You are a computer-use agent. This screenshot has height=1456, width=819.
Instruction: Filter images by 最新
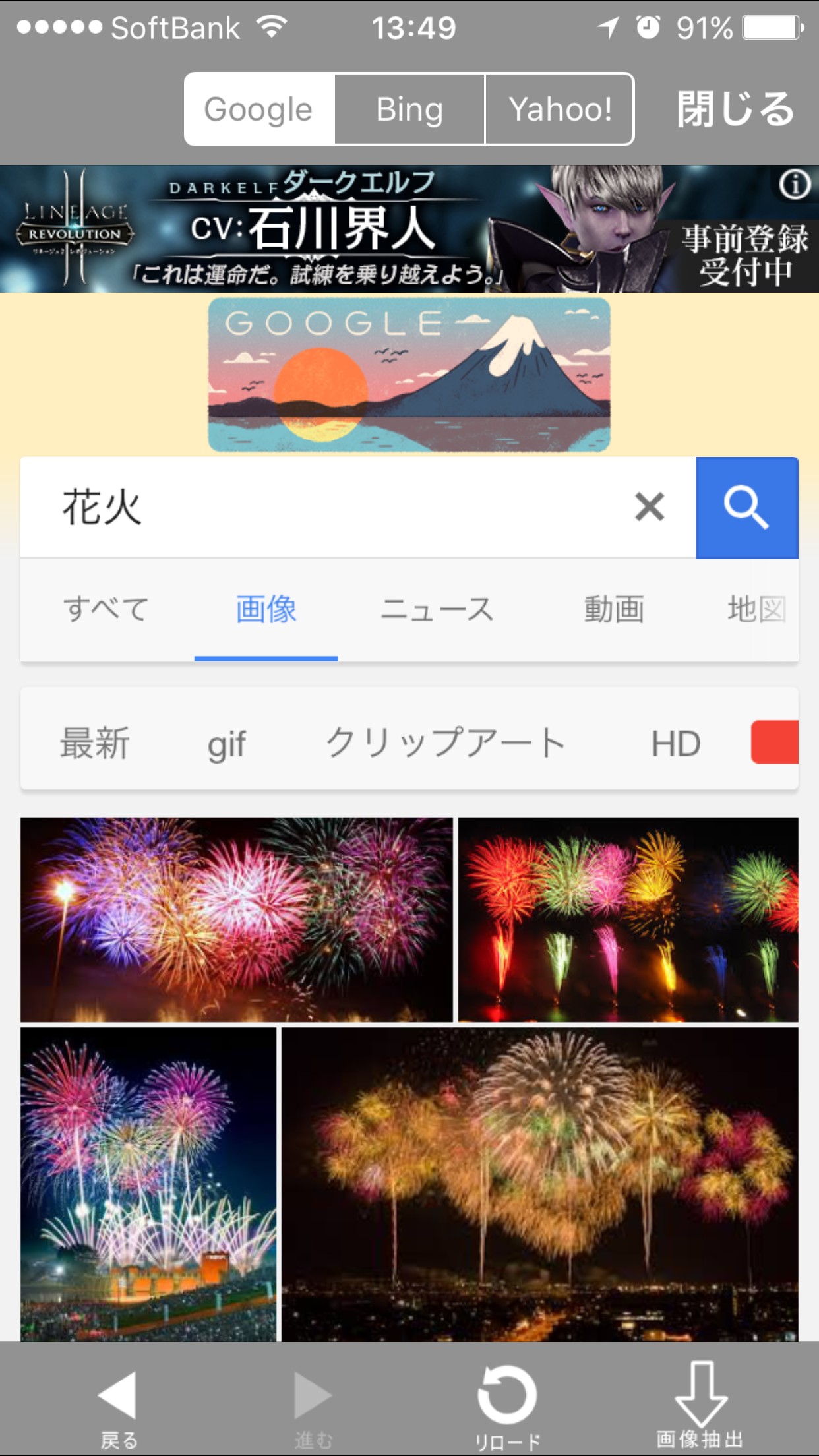click(x=95, y=743)
